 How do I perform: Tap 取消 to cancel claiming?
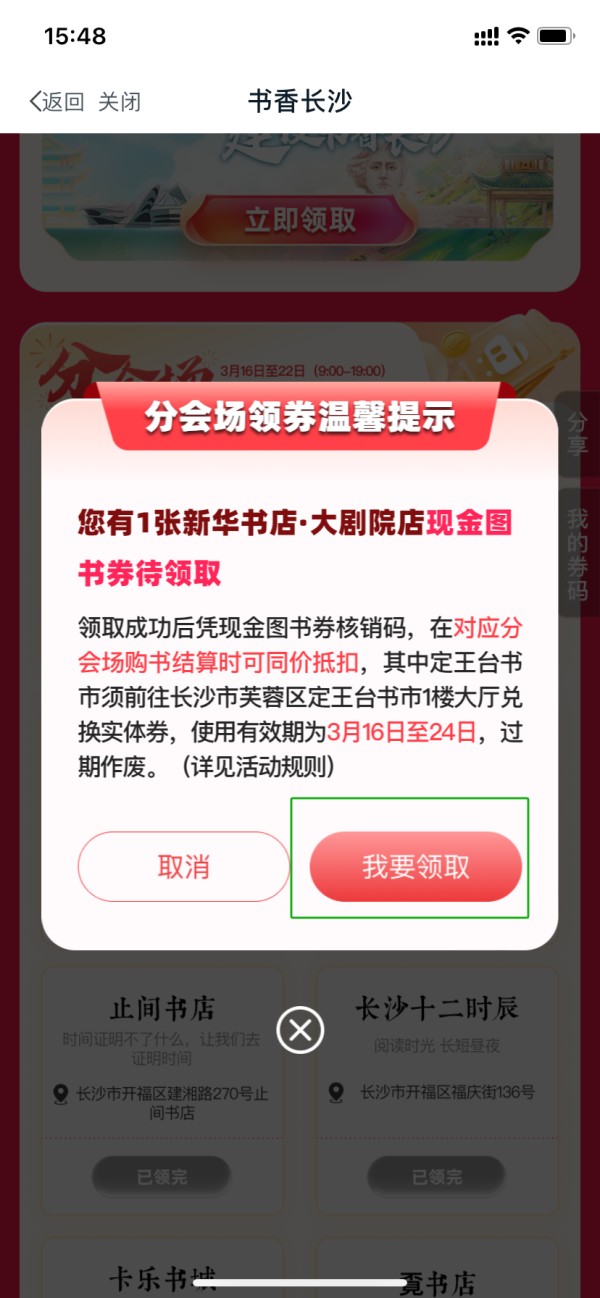pos(183,866)
